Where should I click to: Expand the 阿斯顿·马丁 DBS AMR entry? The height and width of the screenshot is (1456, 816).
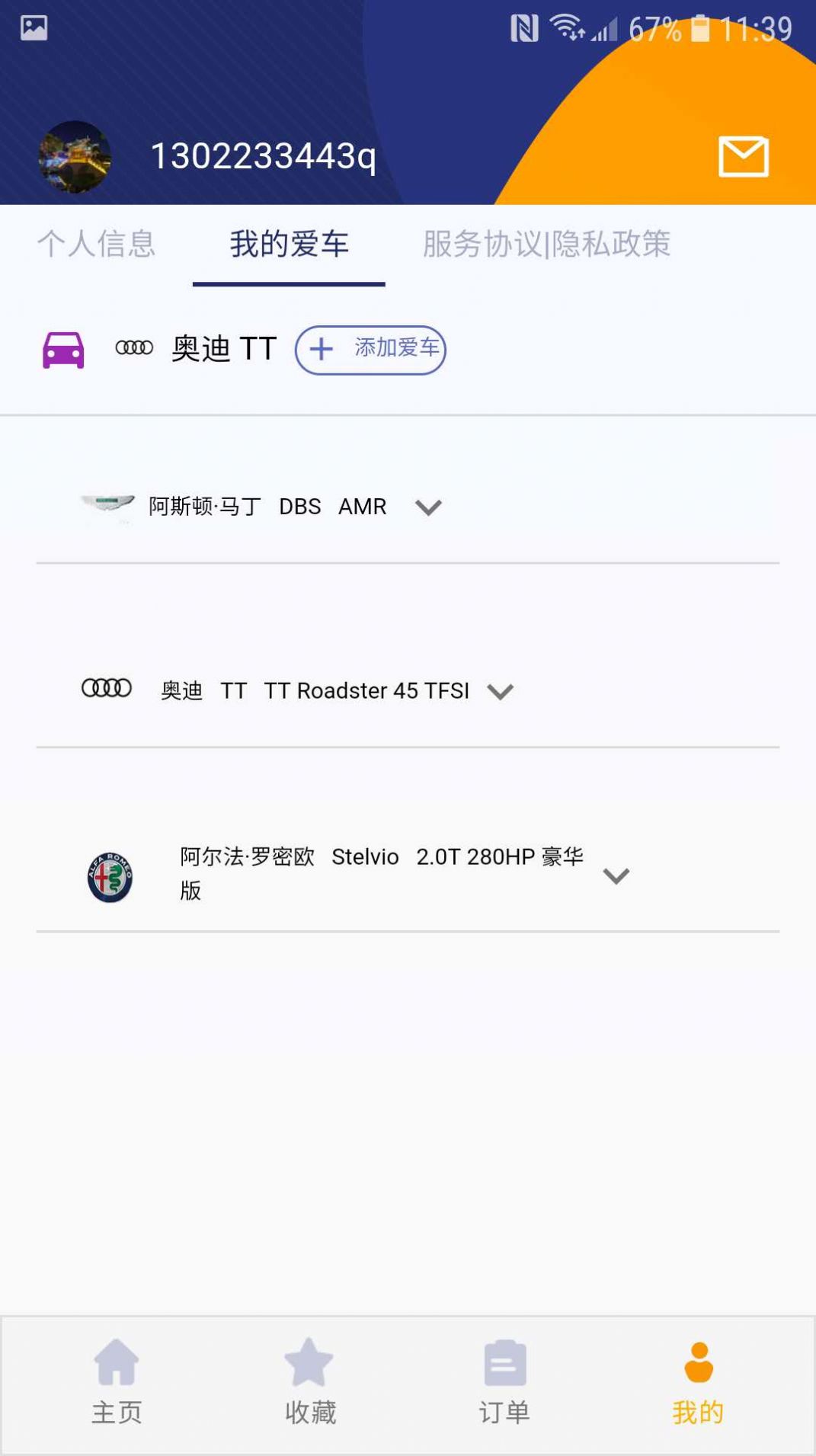[x=429, y=507]
